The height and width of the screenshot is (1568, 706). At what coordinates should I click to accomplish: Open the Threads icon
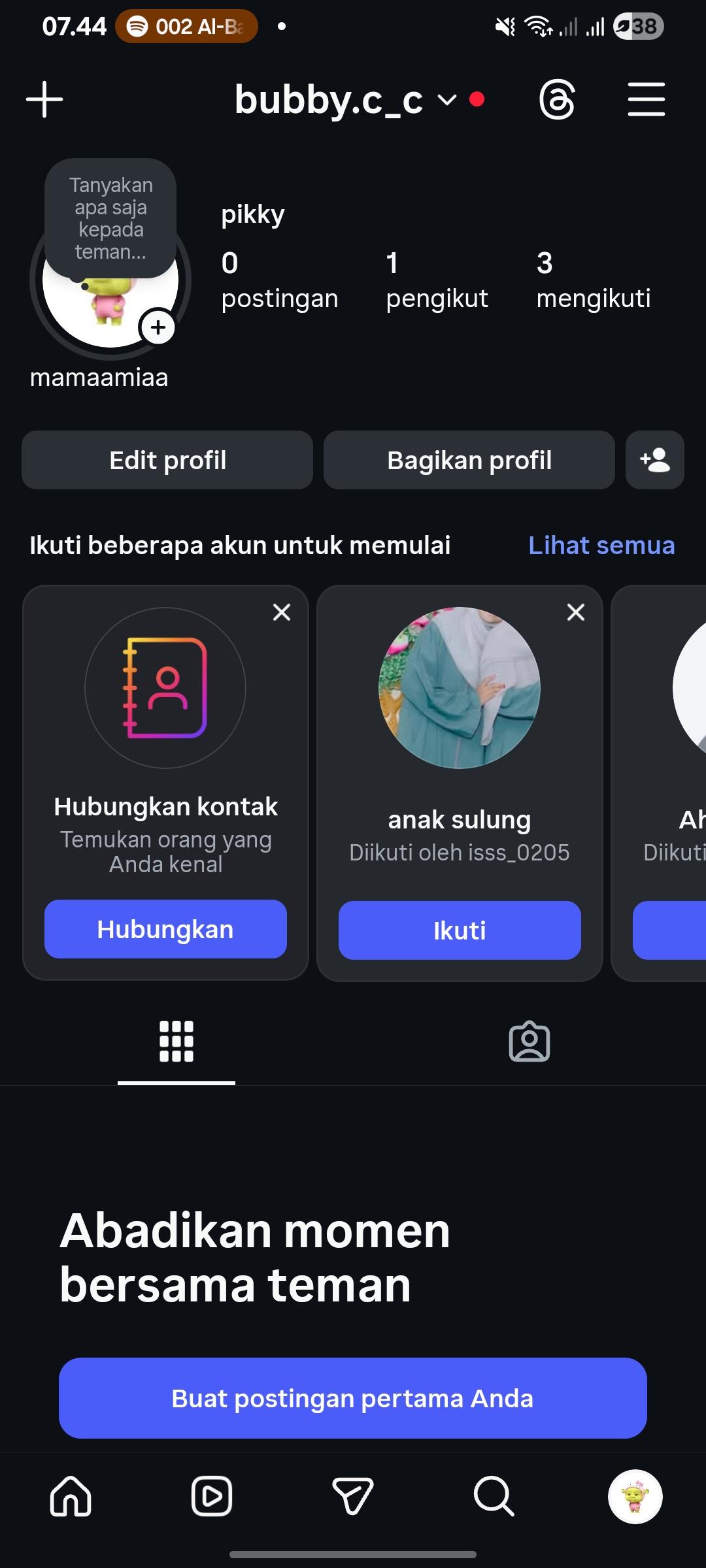557,99
